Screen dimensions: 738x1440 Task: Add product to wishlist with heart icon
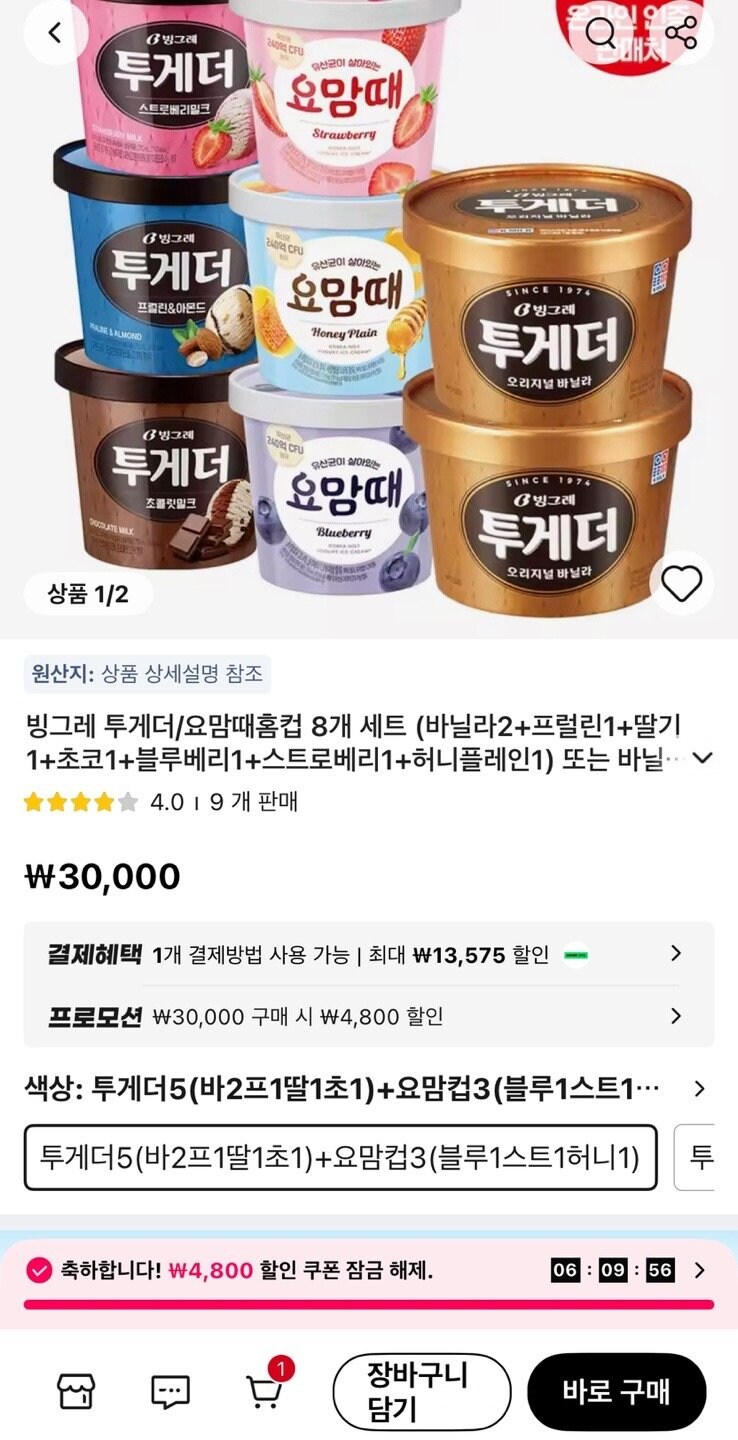tap(682, 583)
